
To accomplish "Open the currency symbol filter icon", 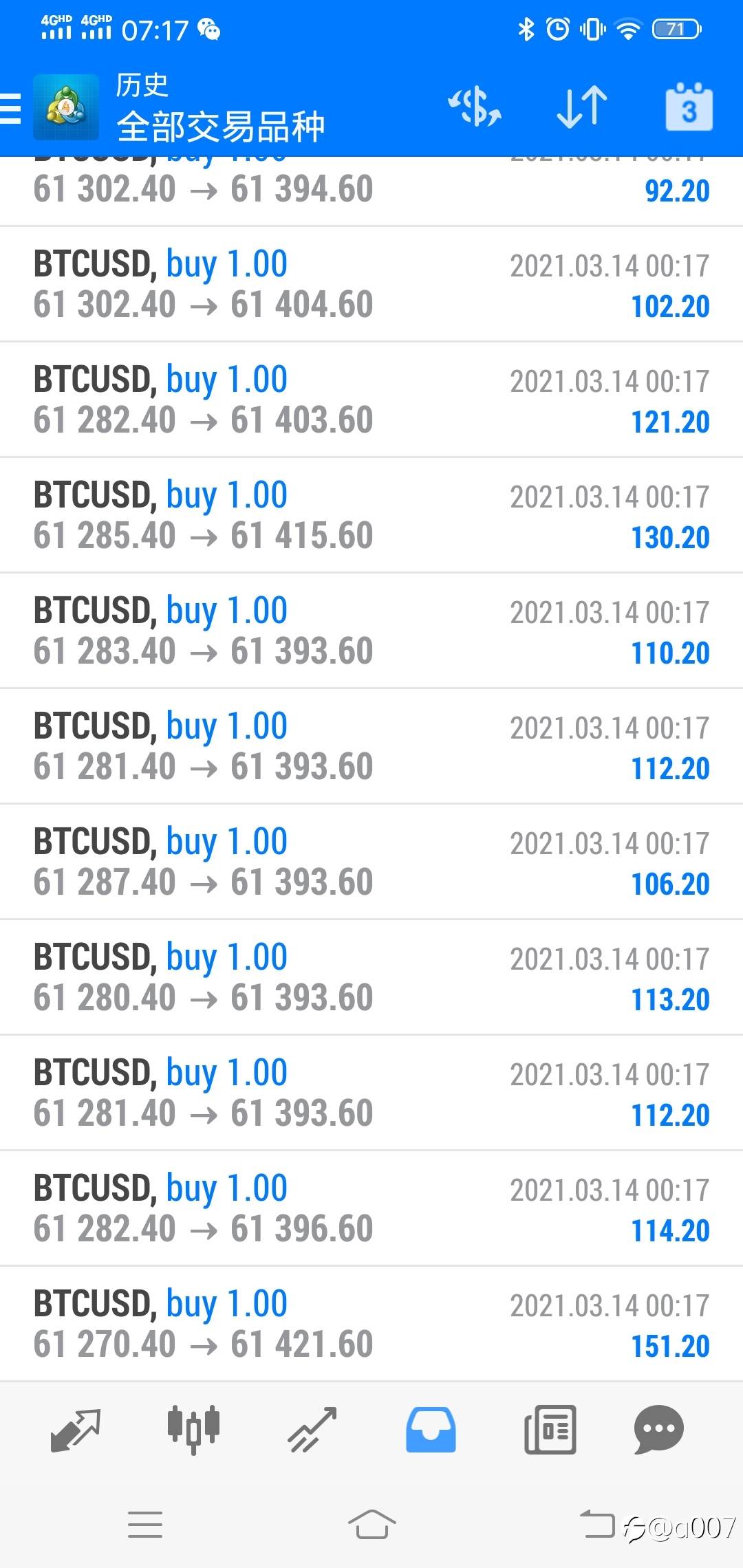I will (x=475, y=107).
